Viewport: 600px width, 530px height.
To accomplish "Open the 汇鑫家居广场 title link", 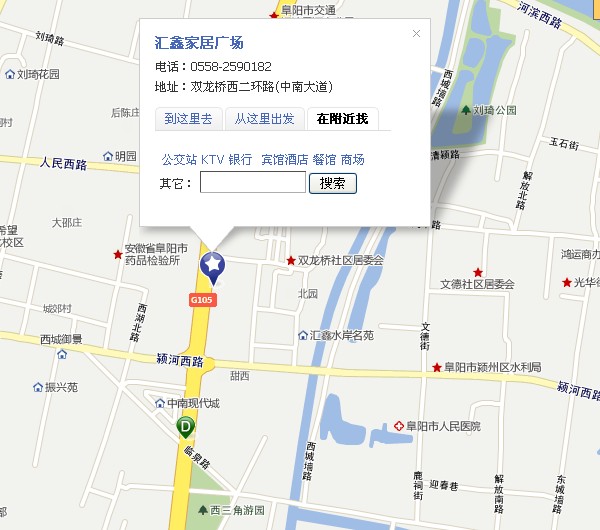I will [199, 43].
